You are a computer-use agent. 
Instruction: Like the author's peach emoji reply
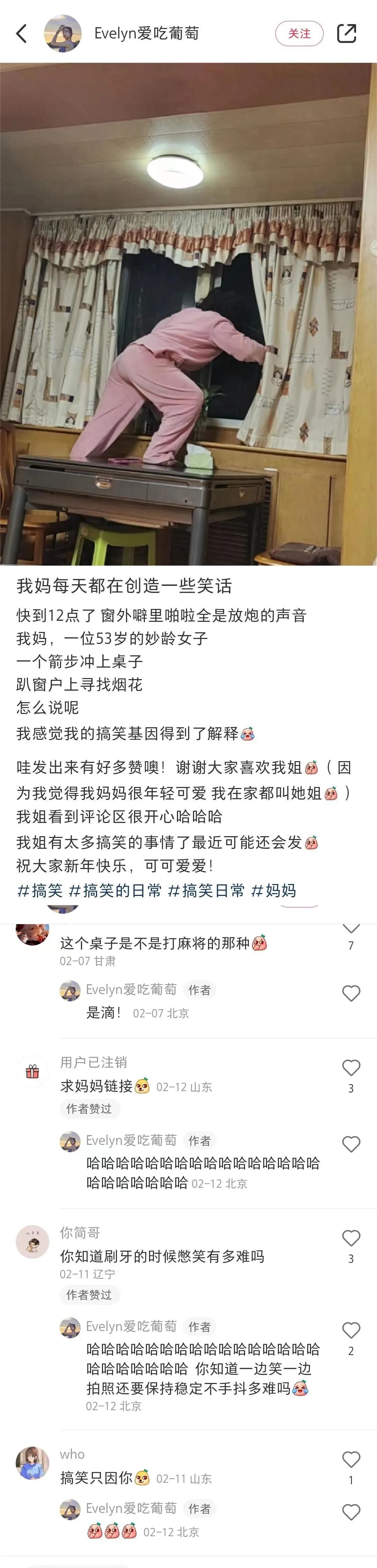[351, 1512]
